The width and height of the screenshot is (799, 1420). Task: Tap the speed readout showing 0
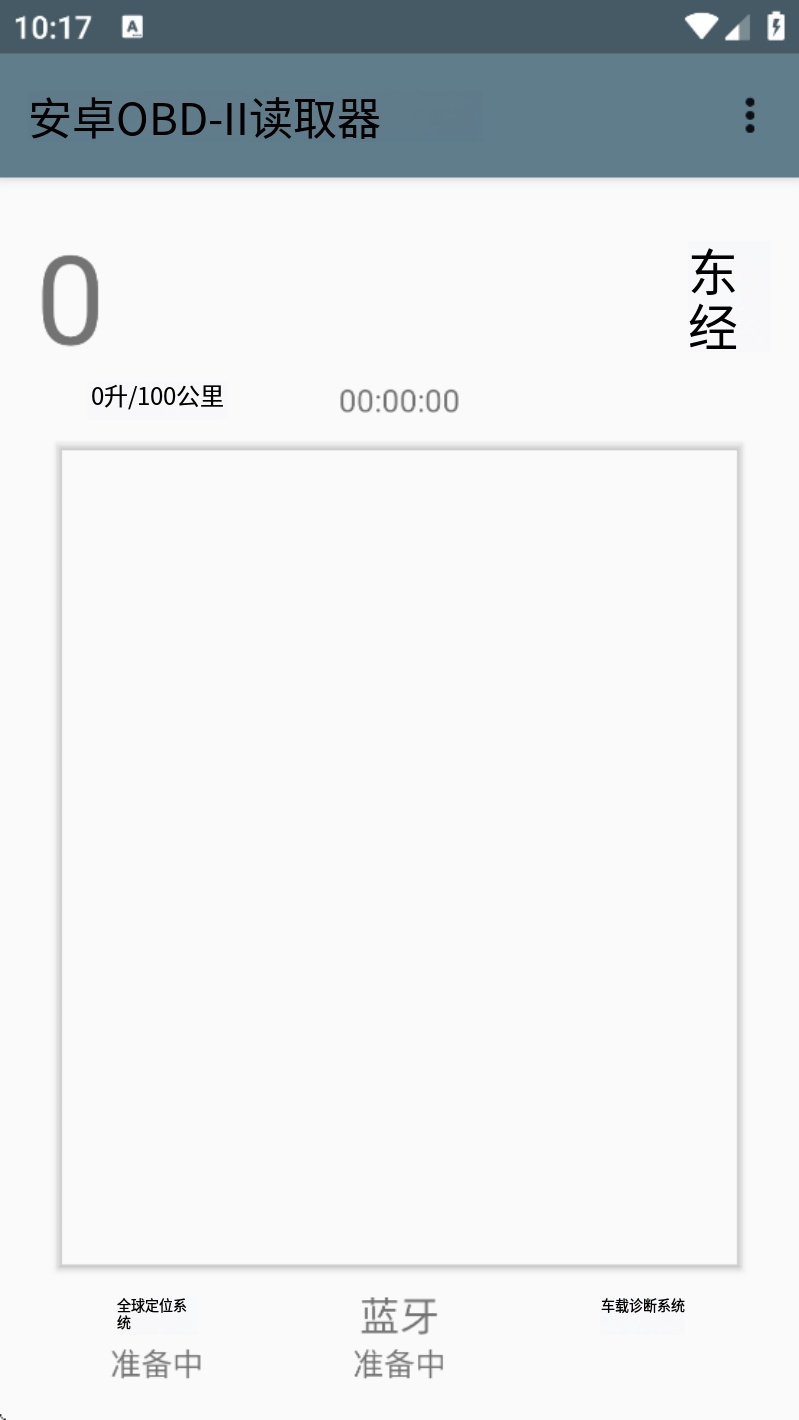tap(70, 298)
